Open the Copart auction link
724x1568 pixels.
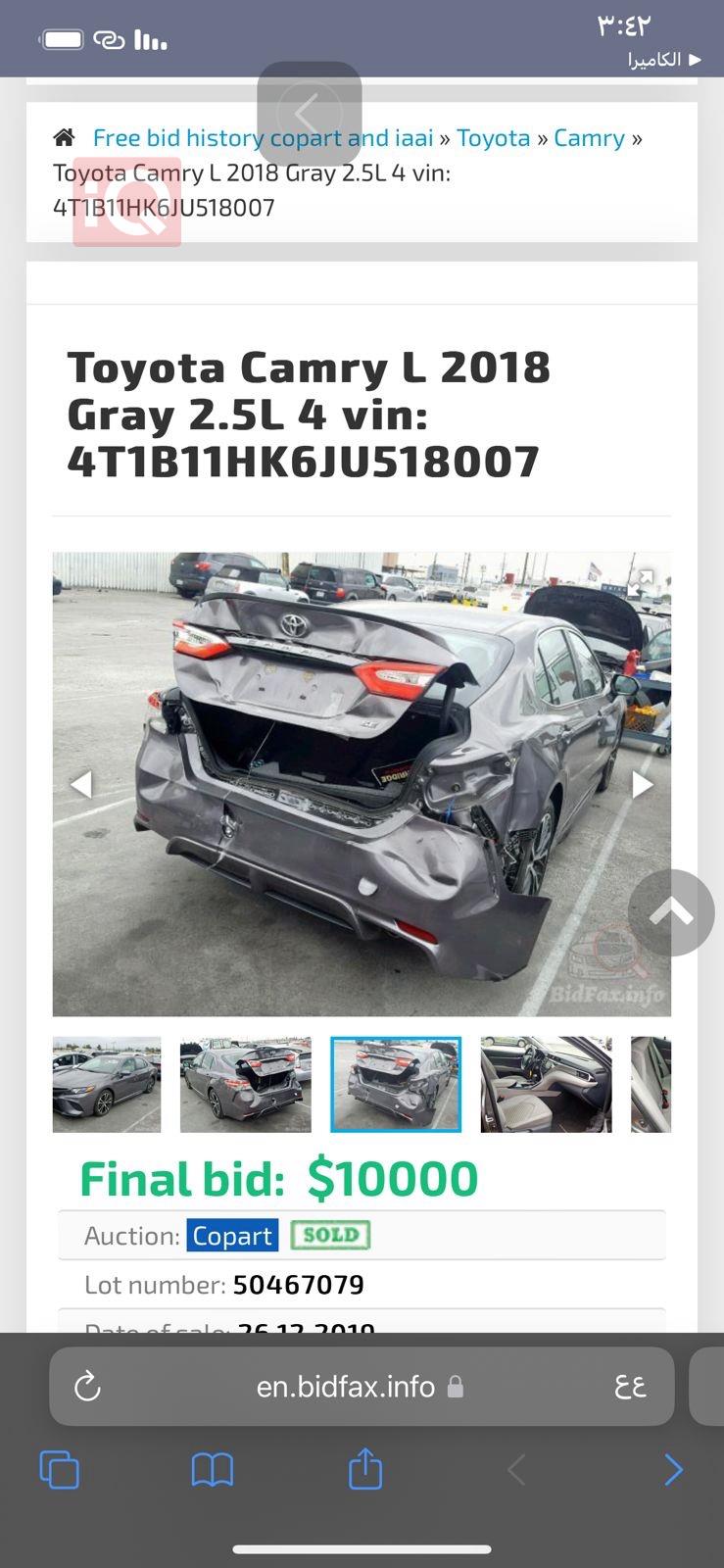click(232, 1236)
